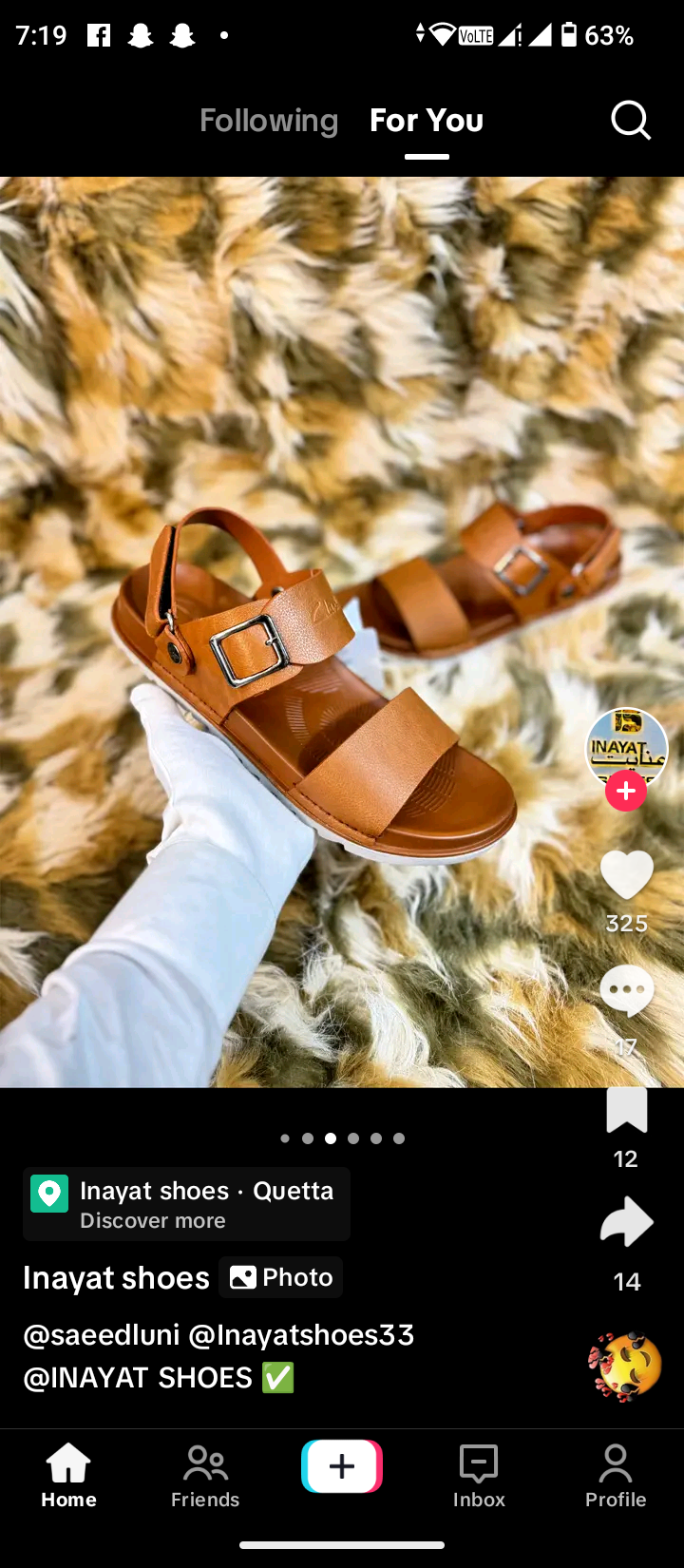Go to the Profile tab
This screenshot has height=1568, width=684.
pyautogui.click(x=616, y=1474)
